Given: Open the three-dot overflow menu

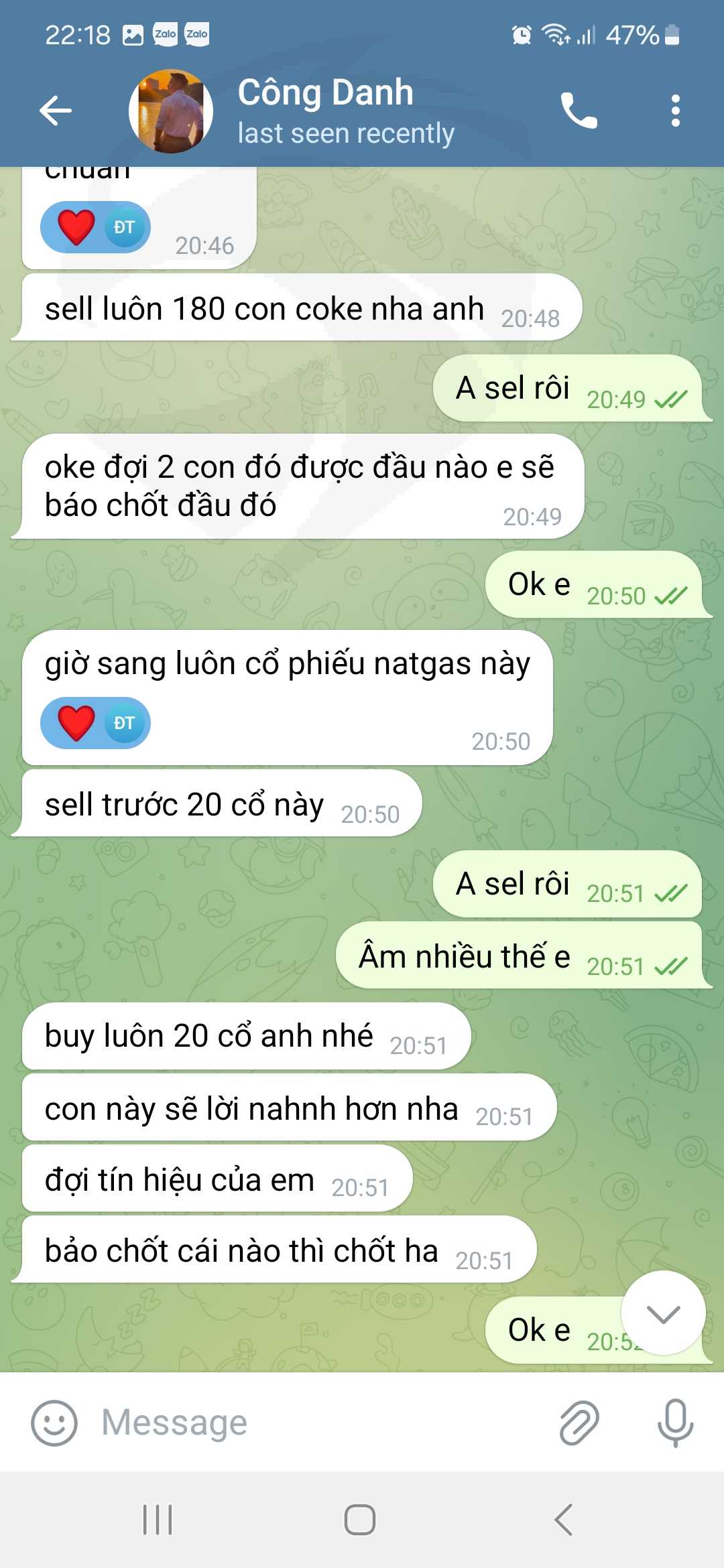Looking at the screenshot, I should [x=675, y=111].
